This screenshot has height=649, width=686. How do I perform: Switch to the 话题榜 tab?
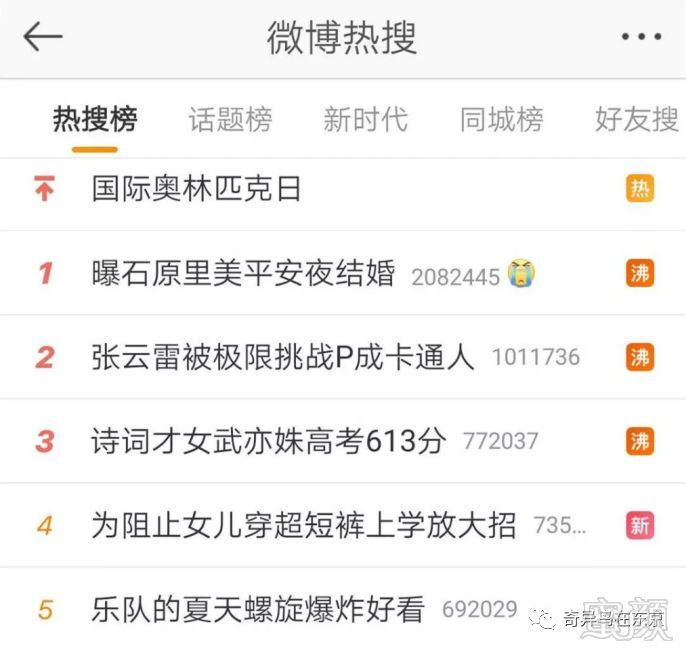tap(230, 121)
